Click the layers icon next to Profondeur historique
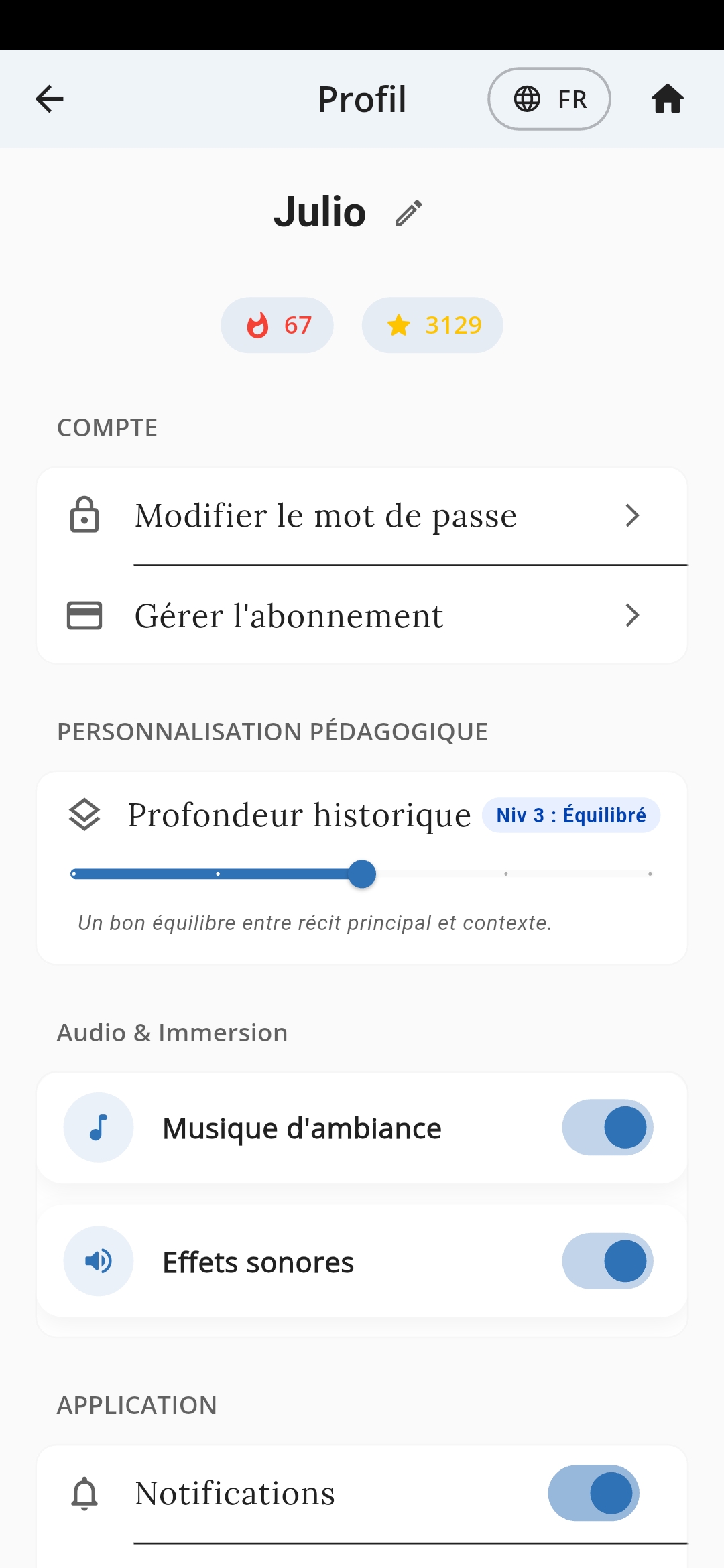 coord(86,815)
